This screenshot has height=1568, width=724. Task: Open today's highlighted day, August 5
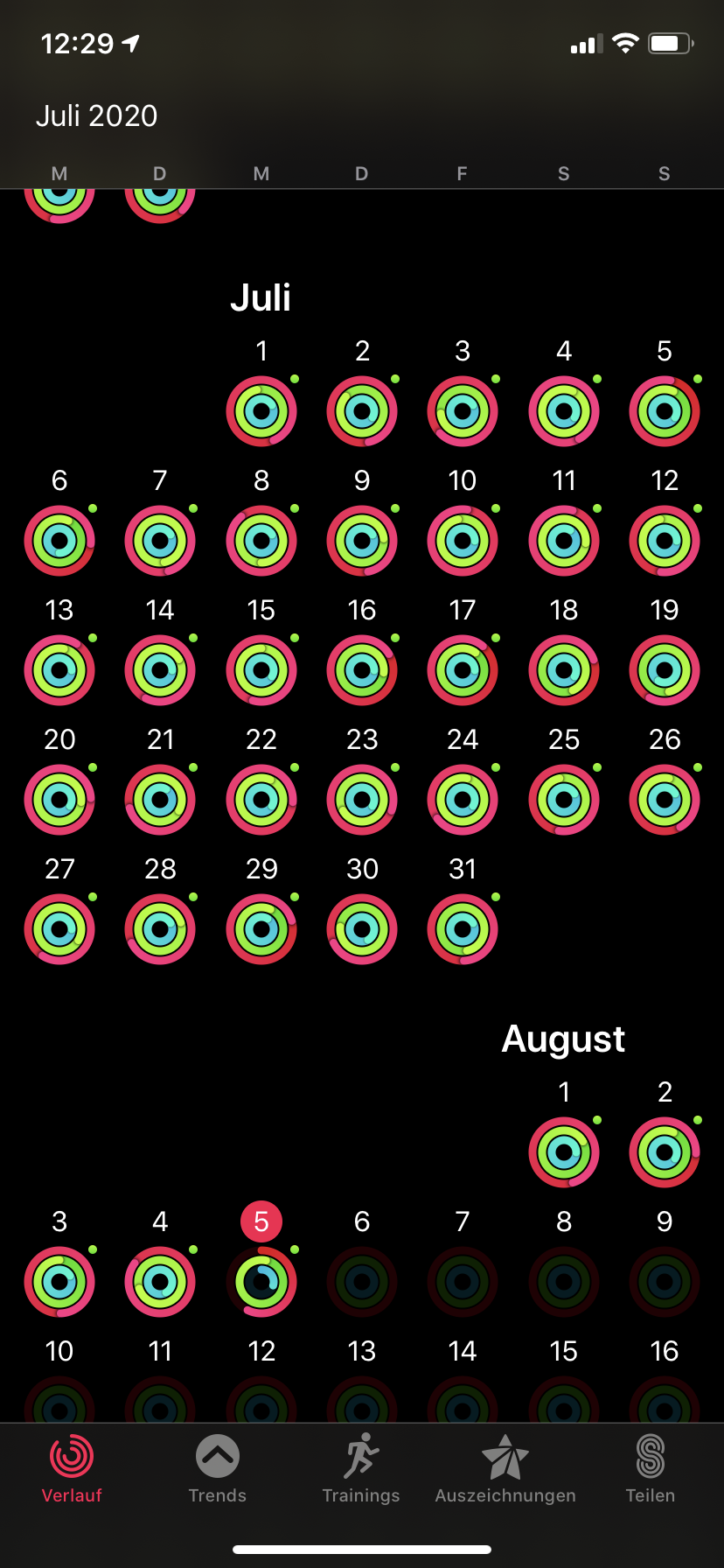point(261,1281)
